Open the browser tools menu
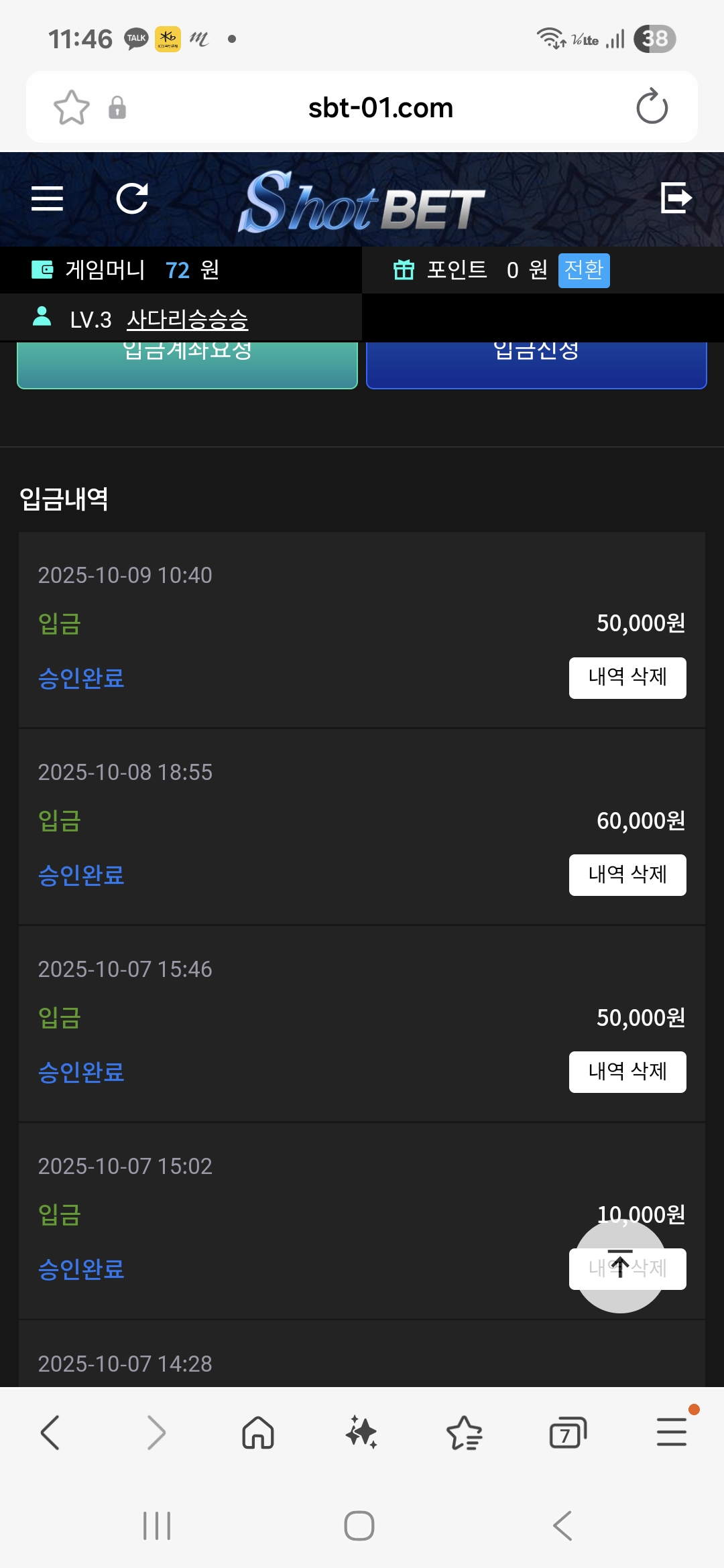Screen dimensions: 724x1568 tap(672, 1433)
